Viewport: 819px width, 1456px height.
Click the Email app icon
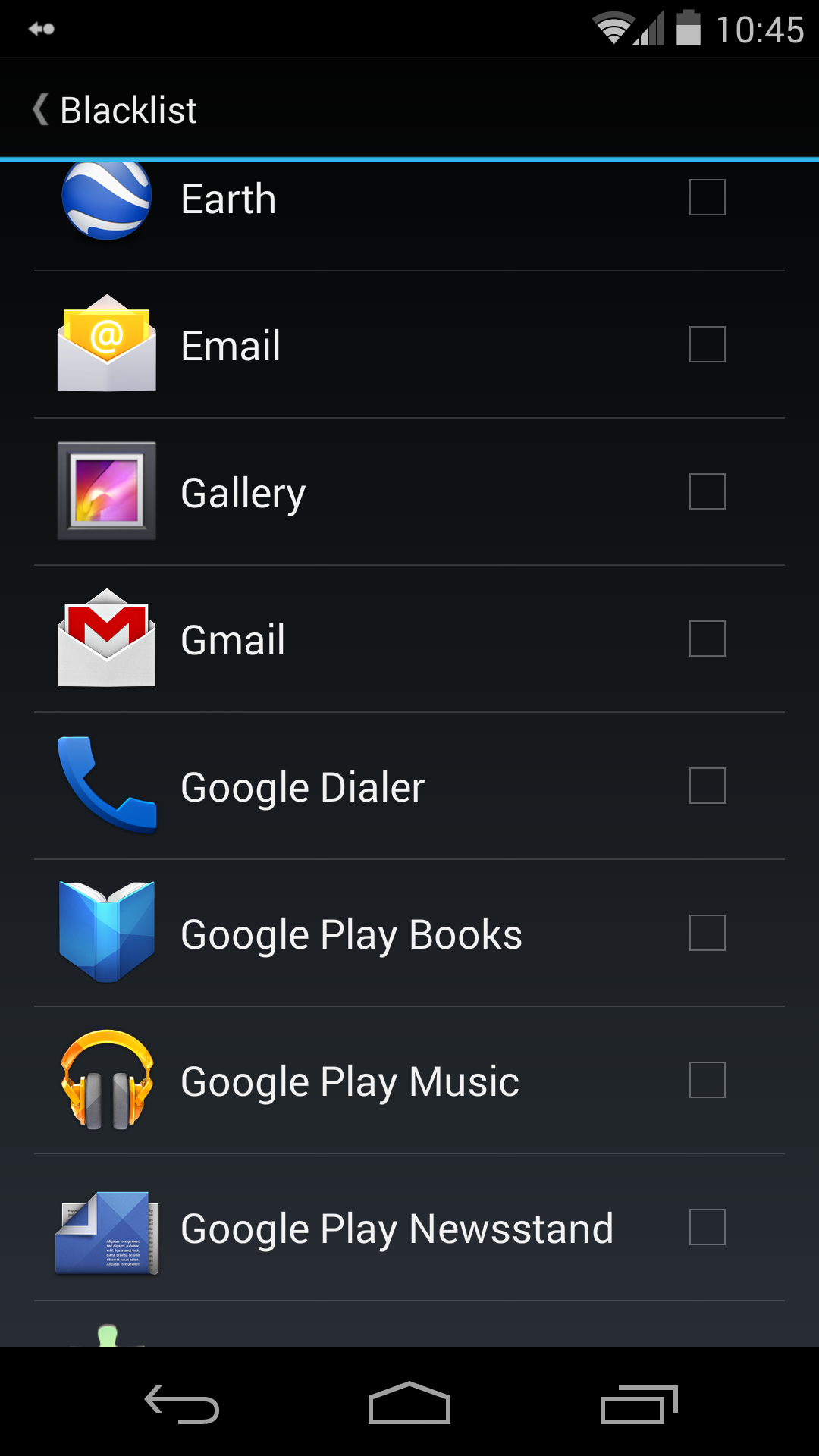point(106,345)
